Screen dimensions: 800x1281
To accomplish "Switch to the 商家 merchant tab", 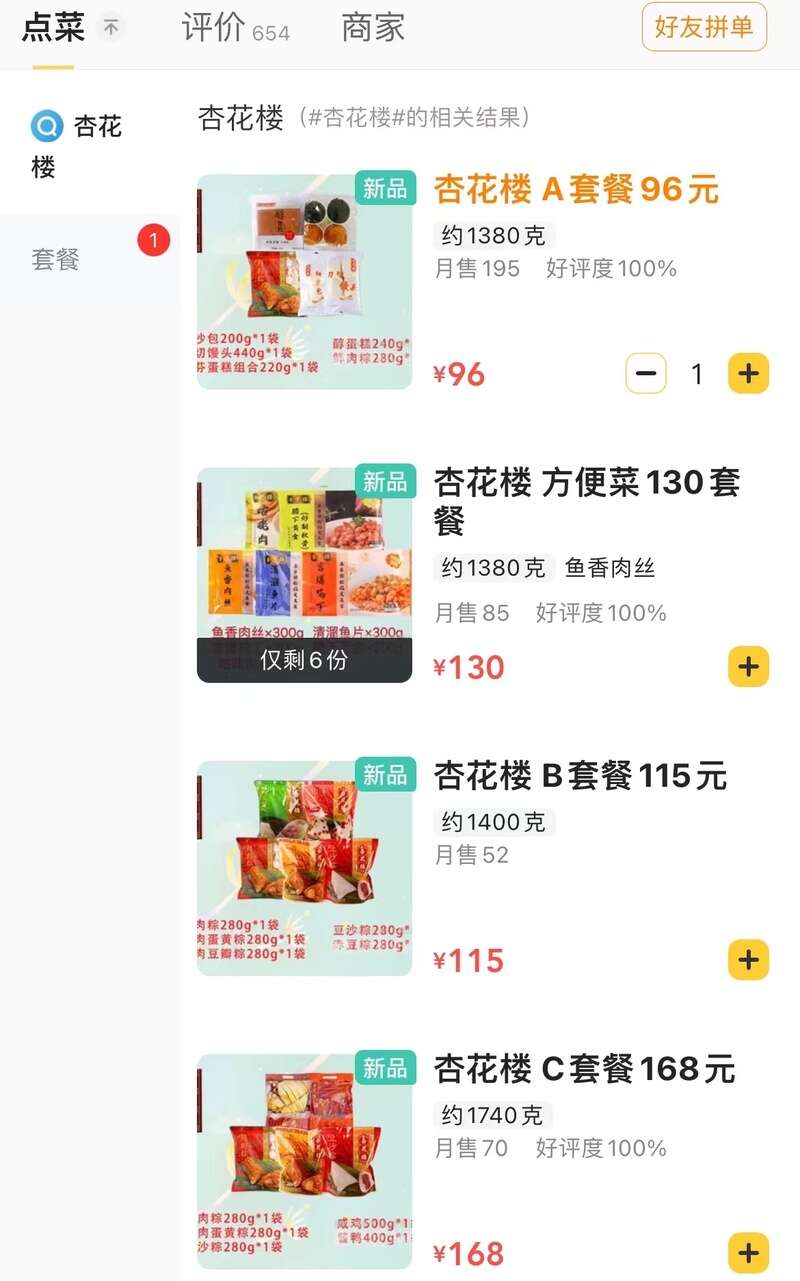I will pyautogui.click(x=372, y=28).
